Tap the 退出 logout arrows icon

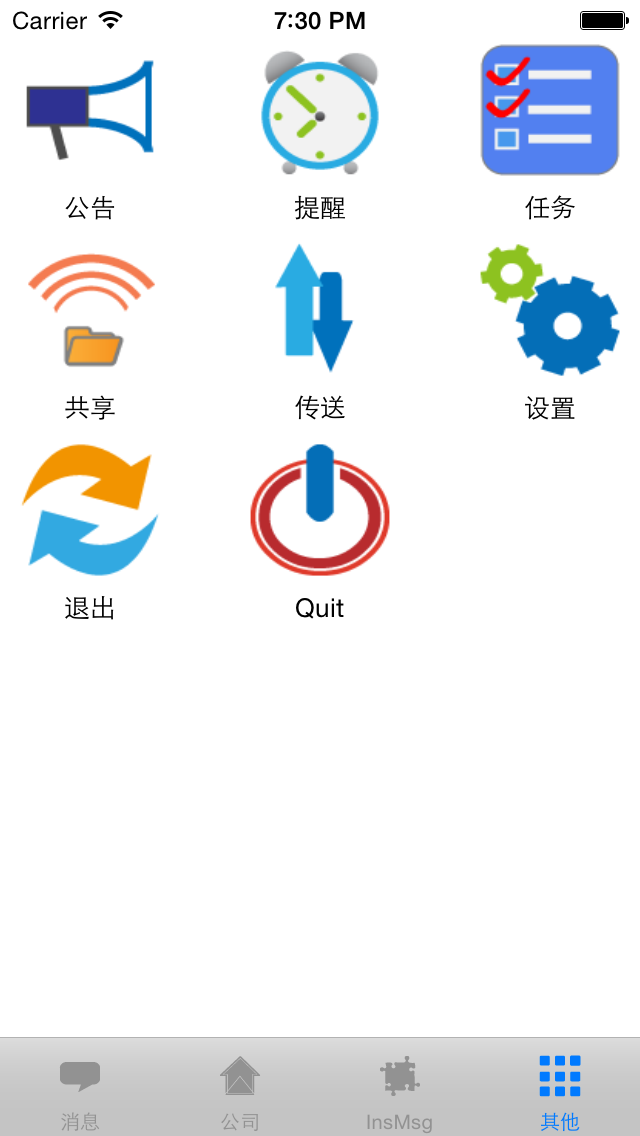pos(90,510)
